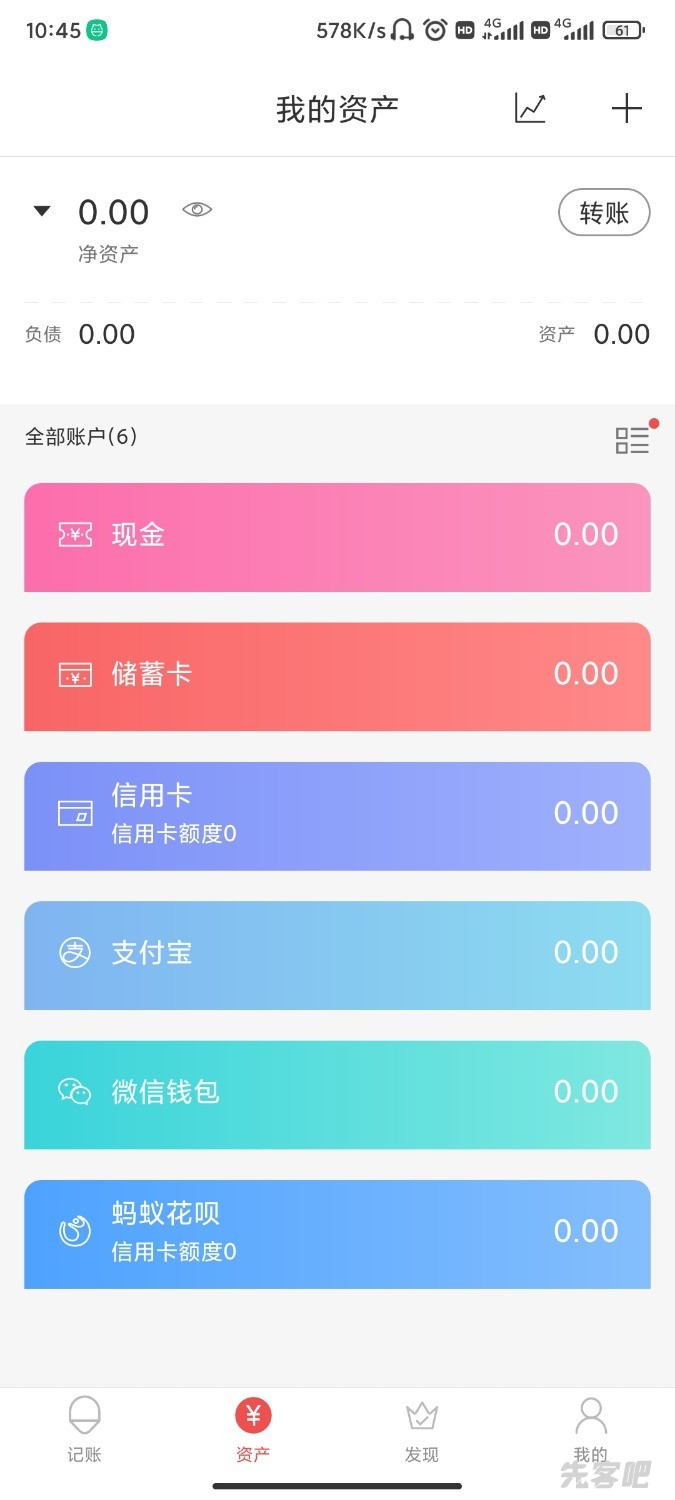The width and height of the screenshot is (675, 1500).
Task: Switch to the 记账 tab
Action: (85, 1430)
